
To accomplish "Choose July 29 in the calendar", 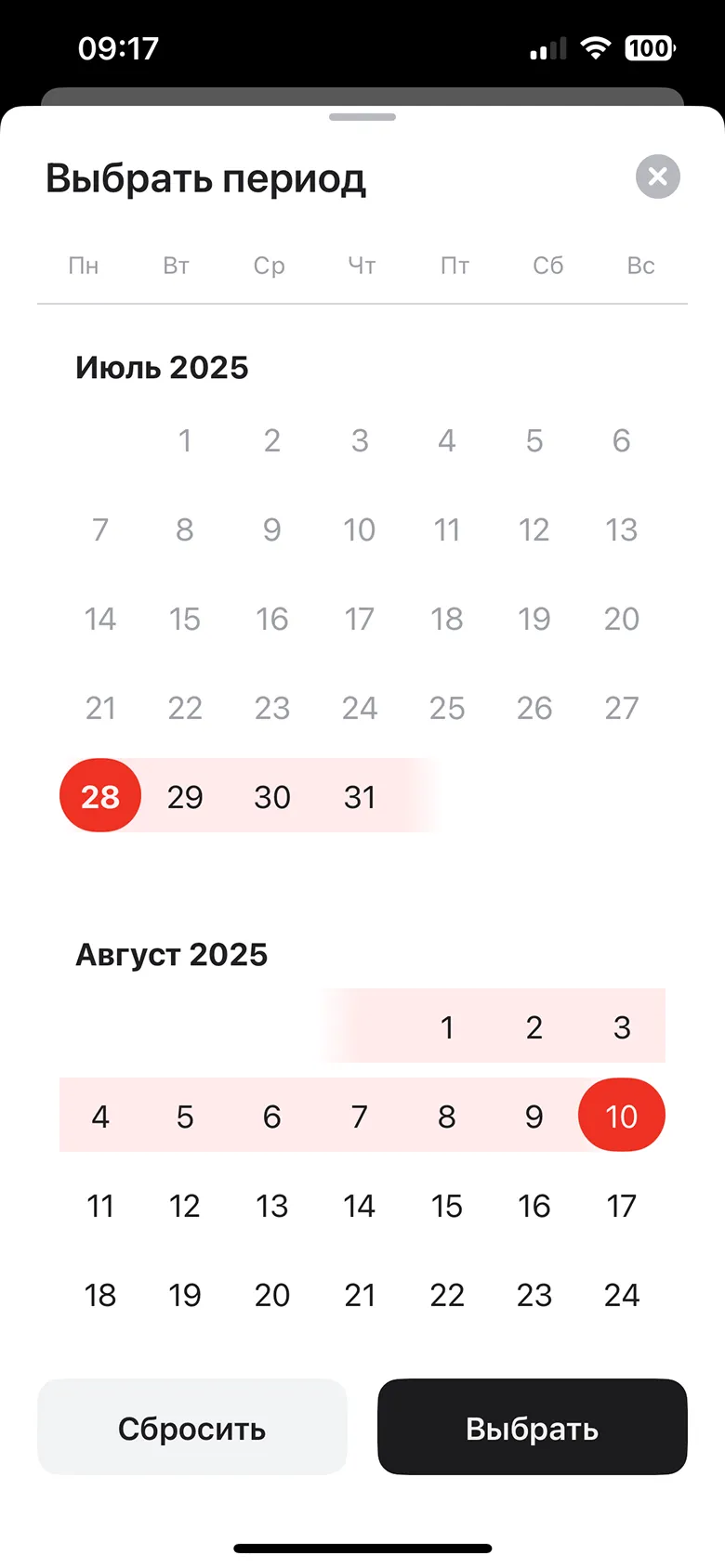I will click(185, 796).
